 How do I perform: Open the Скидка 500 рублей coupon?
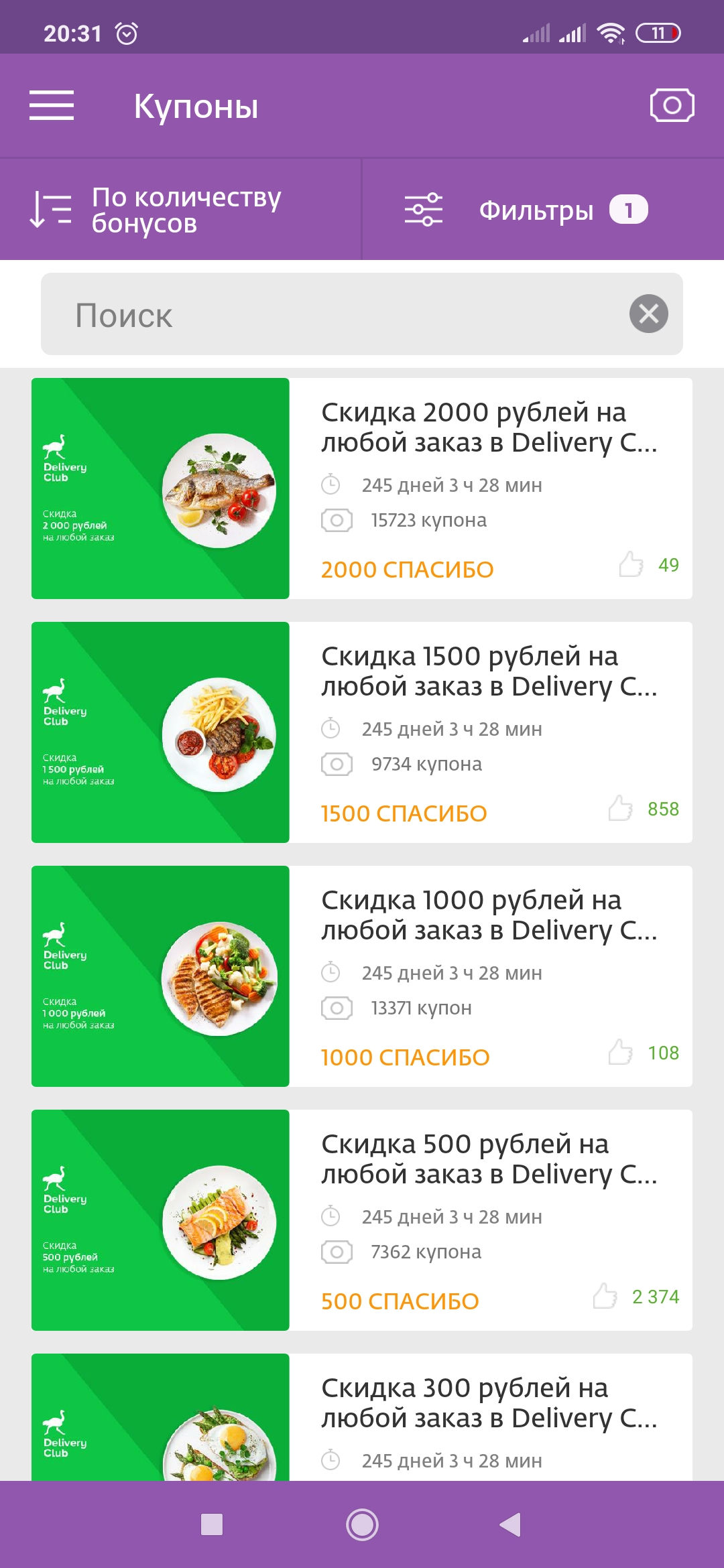362,1220
